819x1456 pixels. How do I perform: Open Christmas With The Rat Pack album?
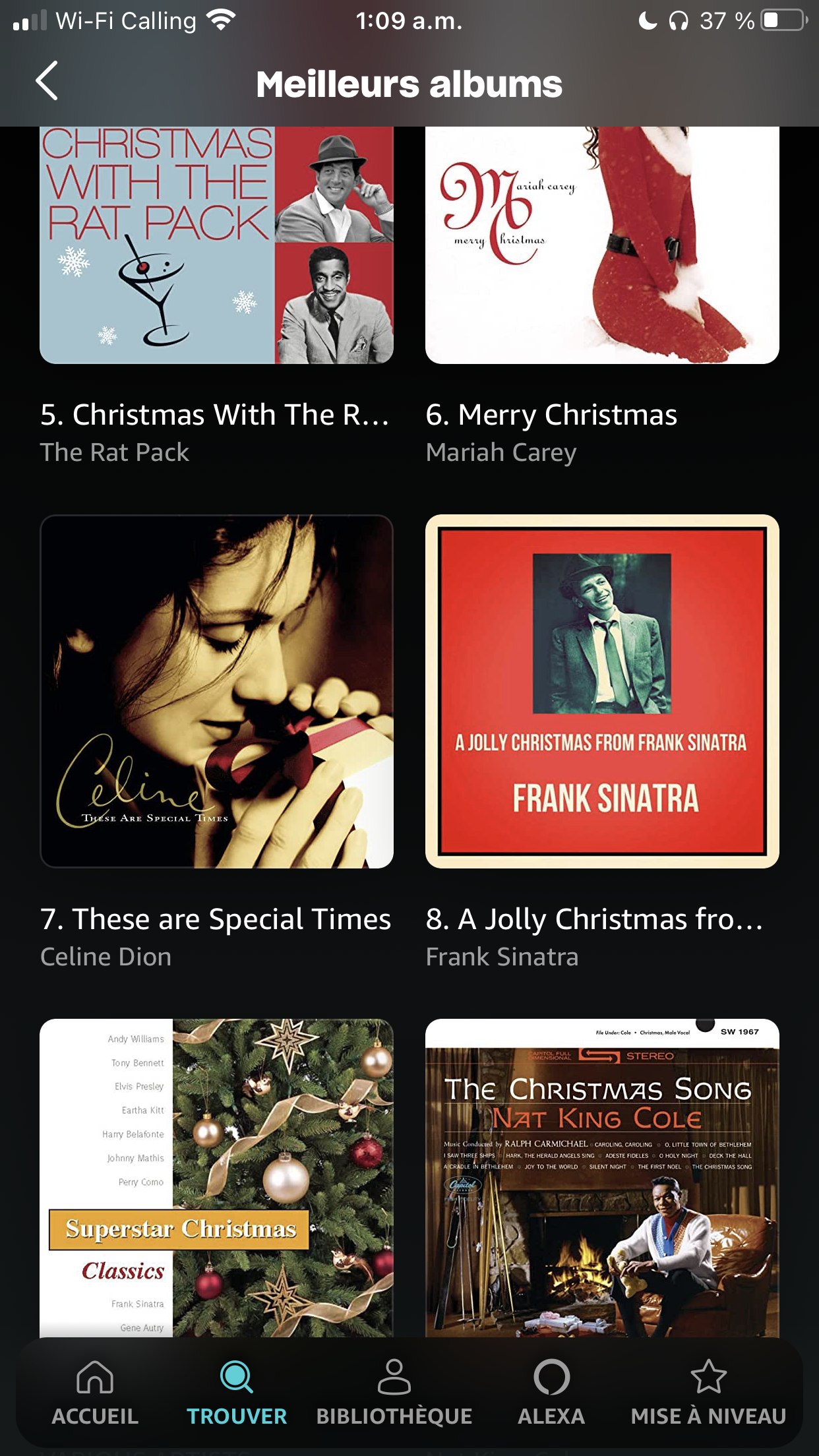click(216, 245)
